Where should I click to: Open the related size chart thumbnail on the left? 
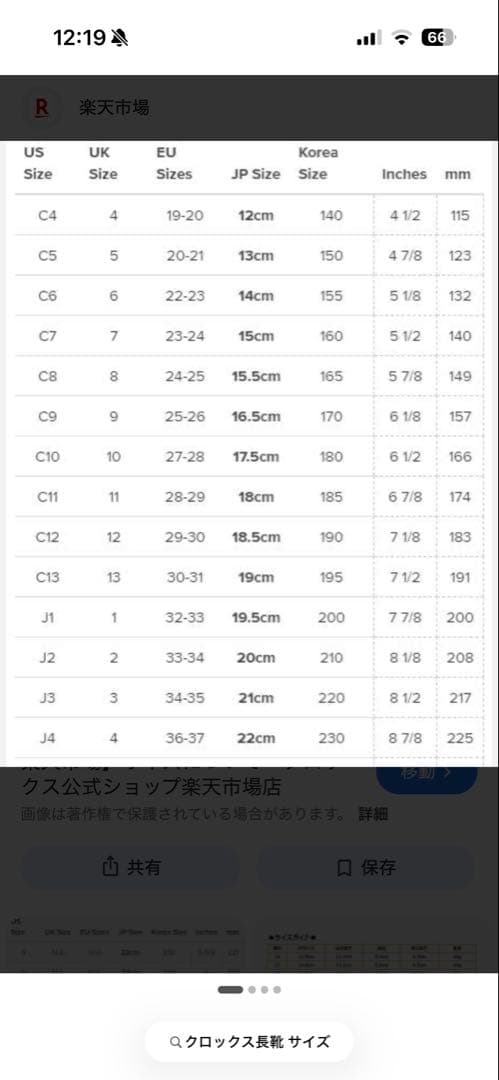coord(128,945)
